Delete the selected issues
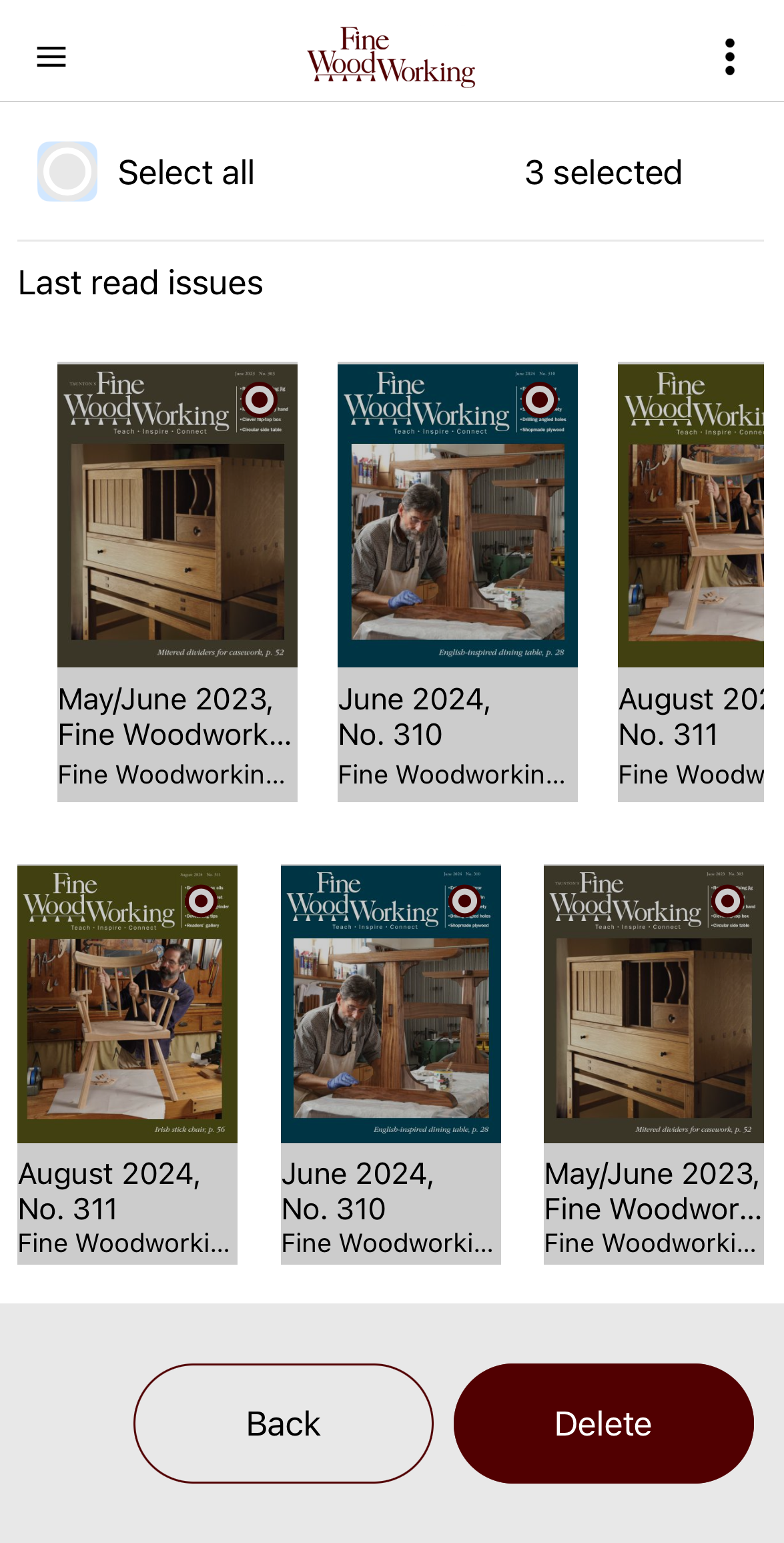Screen dimensions: 784x1543 pos(603,1424)
